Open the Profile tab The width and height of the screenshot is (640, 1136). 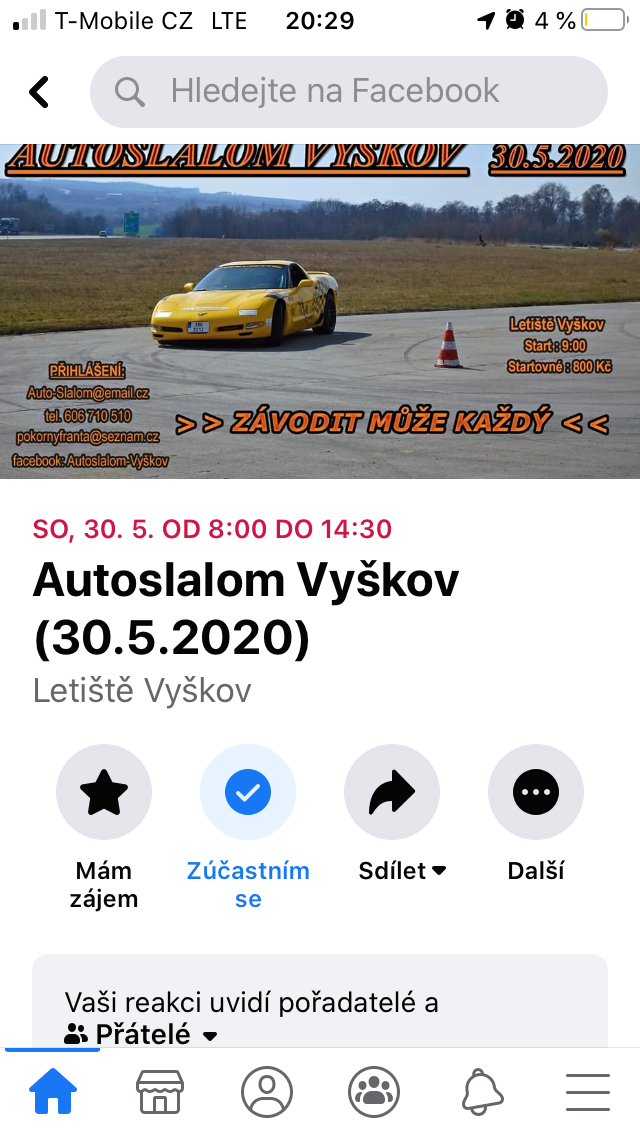pyautogui.click(x=267, y=1092)
